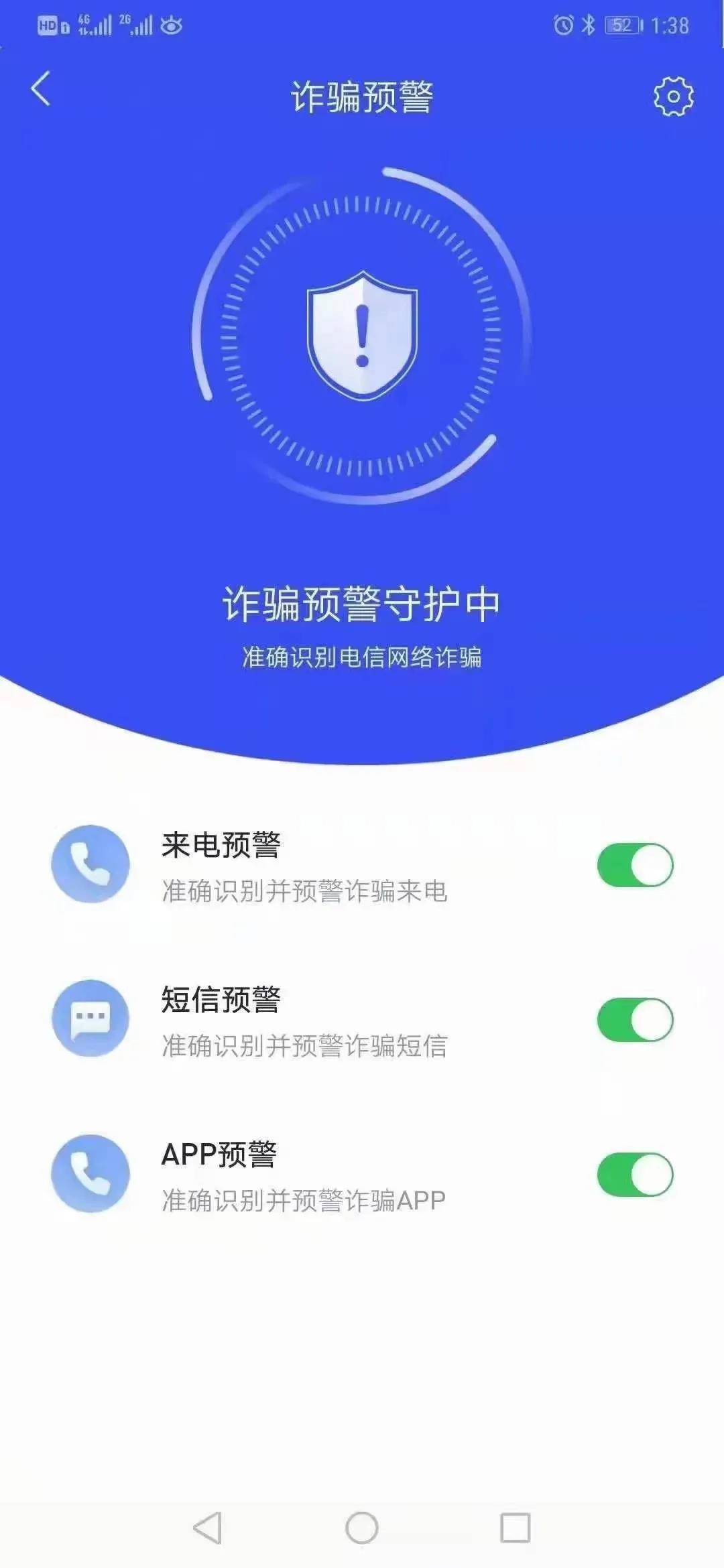Open the recent apps square button
724x1568 pixels.
tap(515, 1528)
